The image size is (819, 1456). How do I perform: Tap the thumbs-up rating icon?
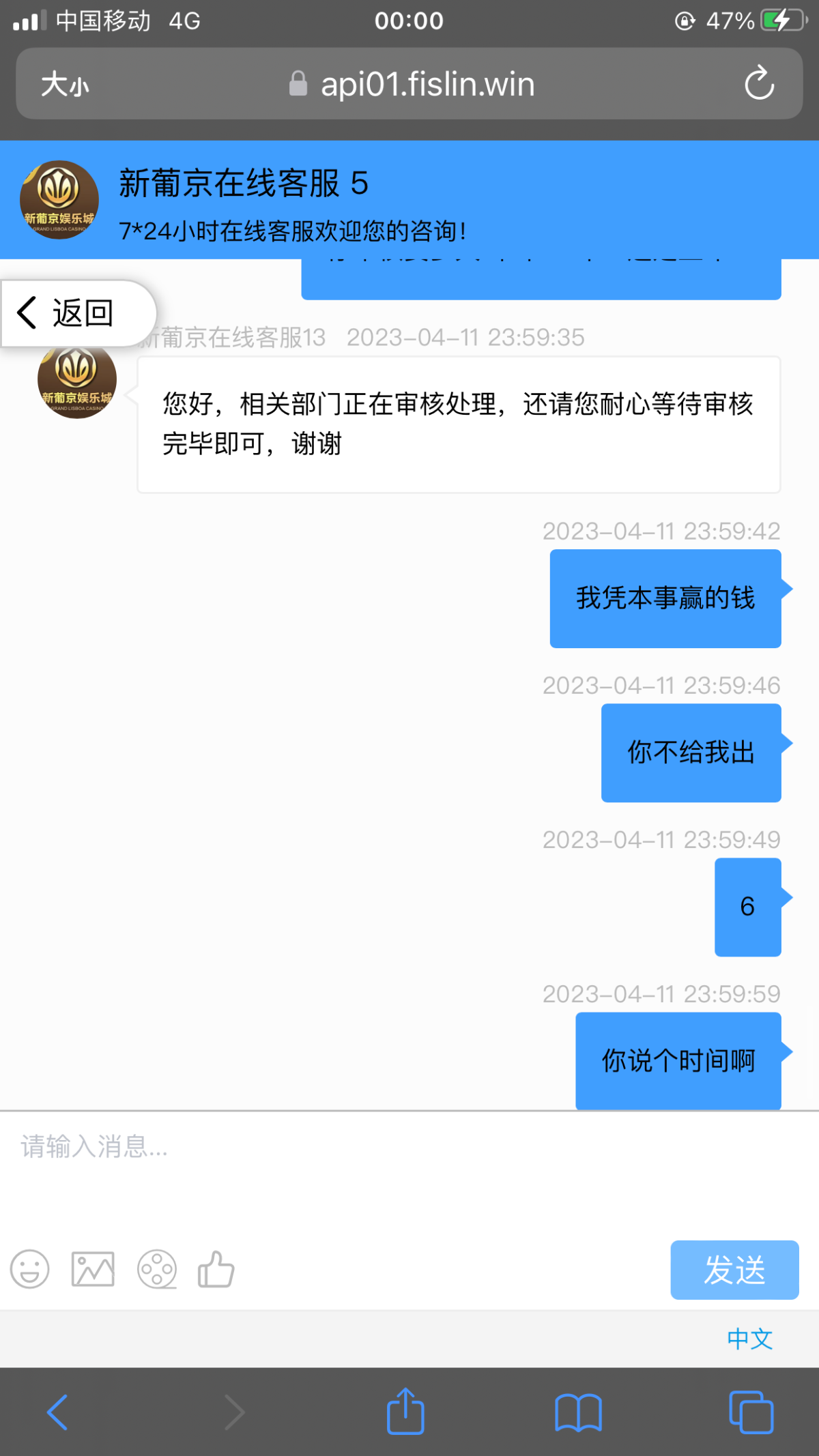216,1269
